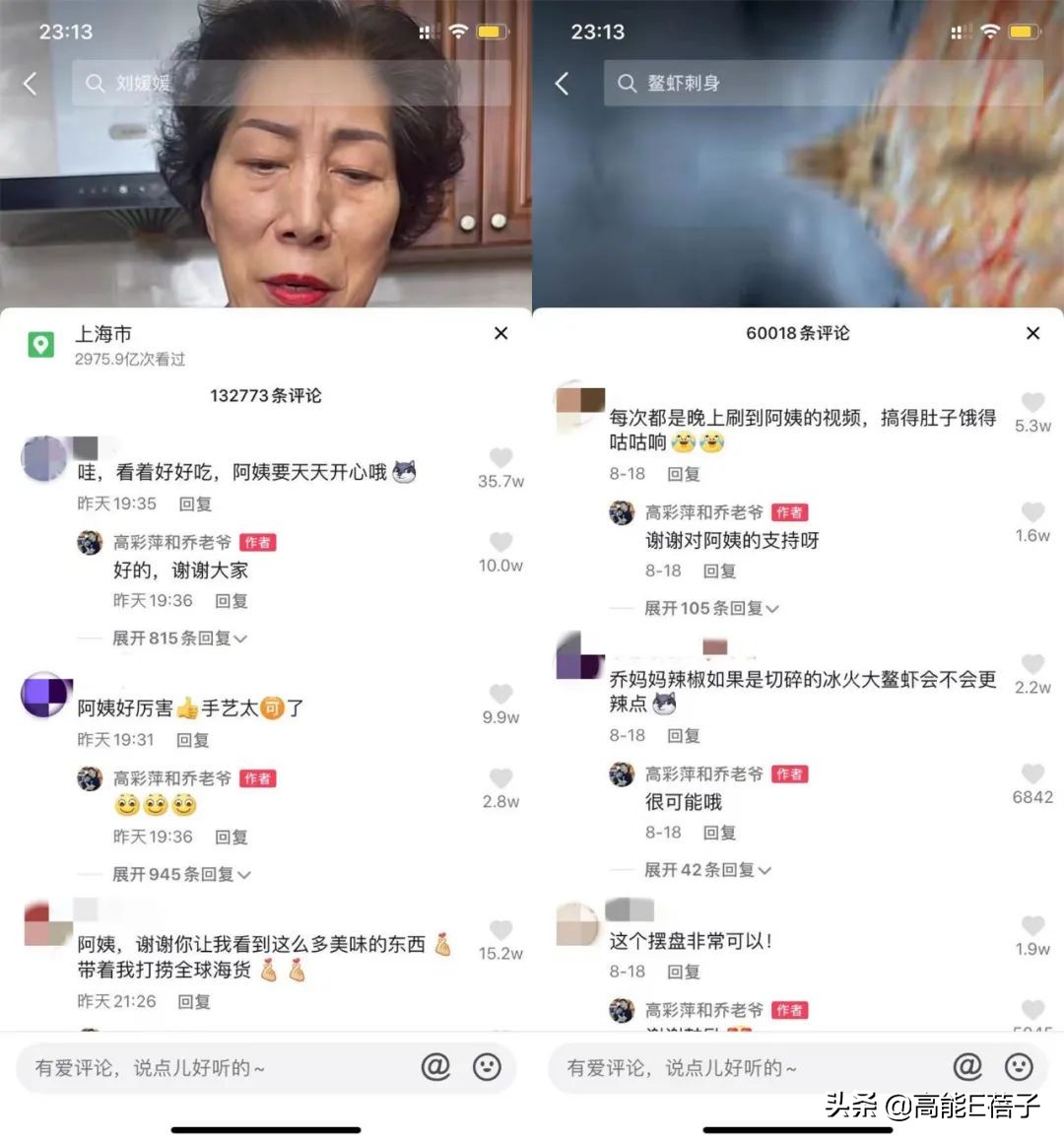Tap the location pin icon next to 上海市

[x=39, y=334]
